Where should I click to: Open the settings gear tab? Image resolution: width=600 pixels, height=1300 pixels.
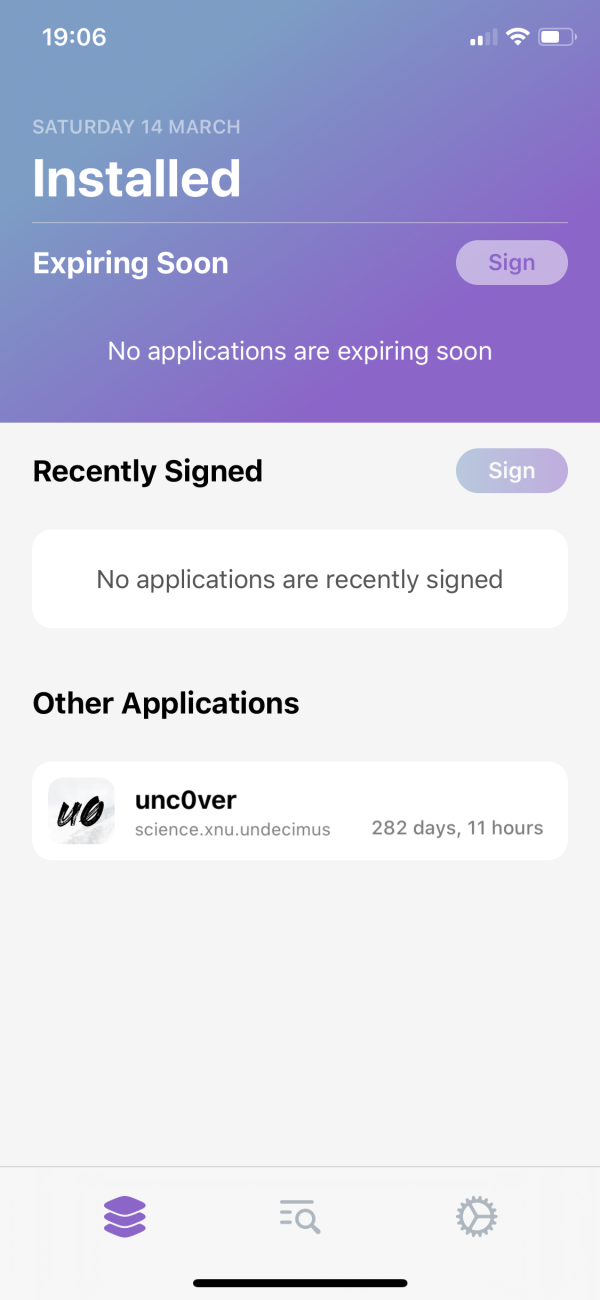(476, 1217)
